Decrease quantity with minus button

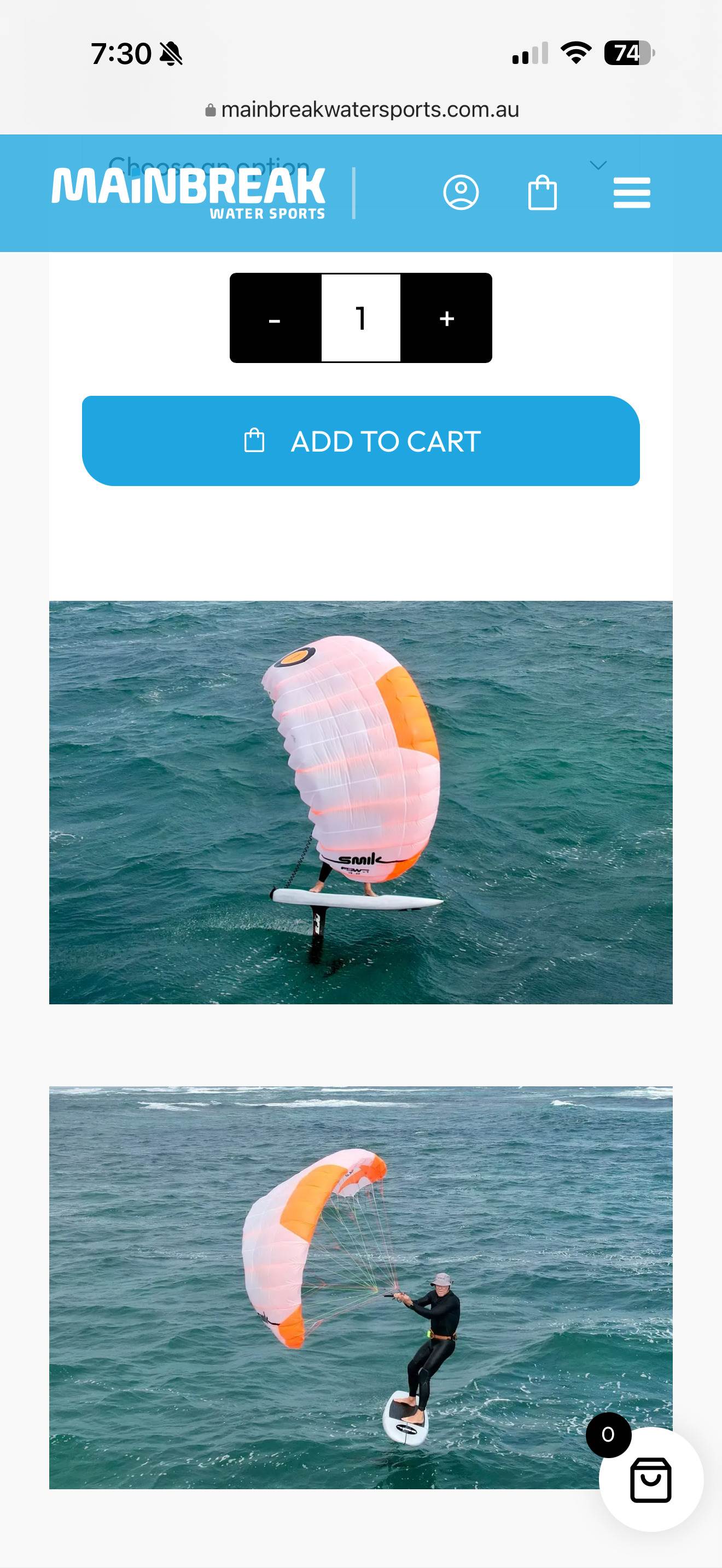pyautogui.click(x=275, y=318)
